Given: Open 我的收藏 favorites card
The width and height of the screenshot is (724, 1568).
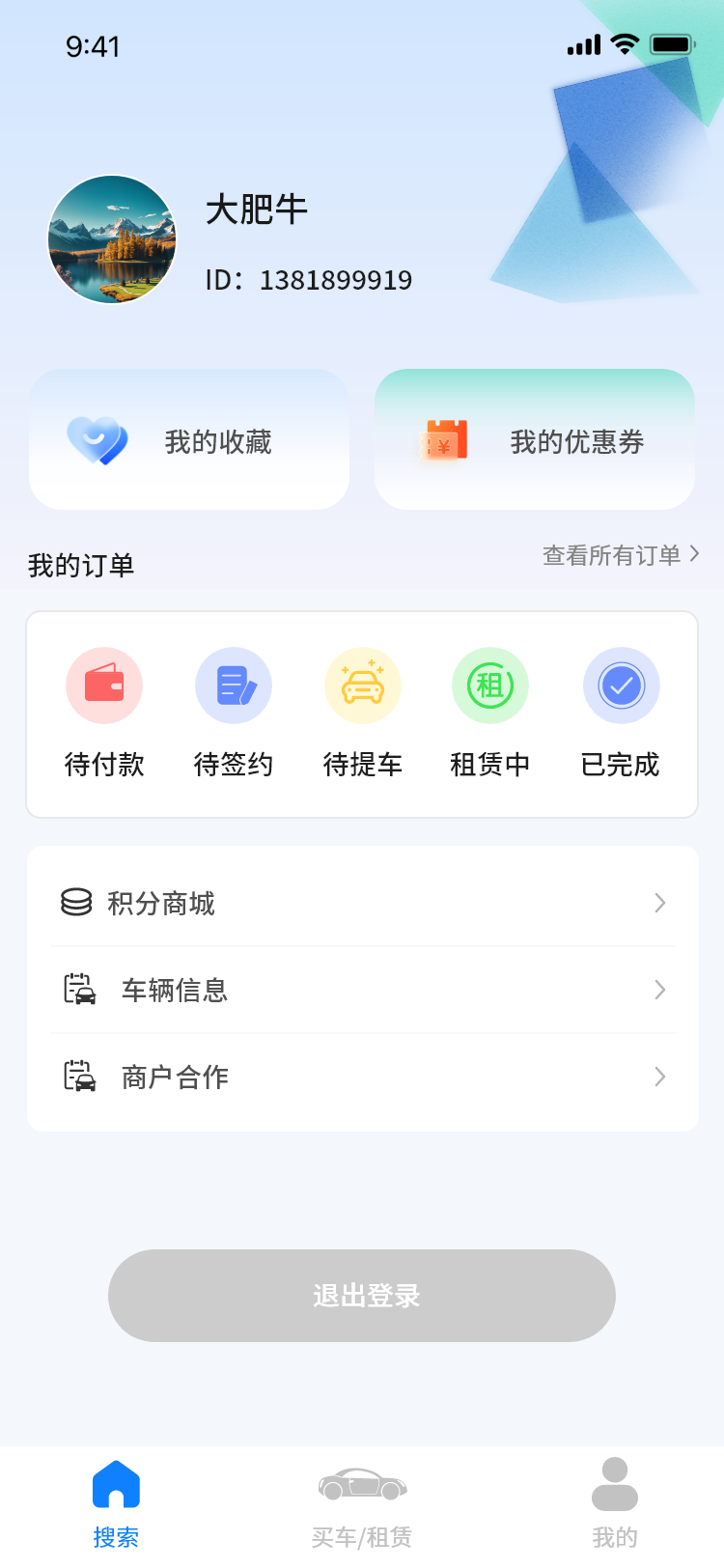Looking at the screenshot, I should tap(189, 440).
